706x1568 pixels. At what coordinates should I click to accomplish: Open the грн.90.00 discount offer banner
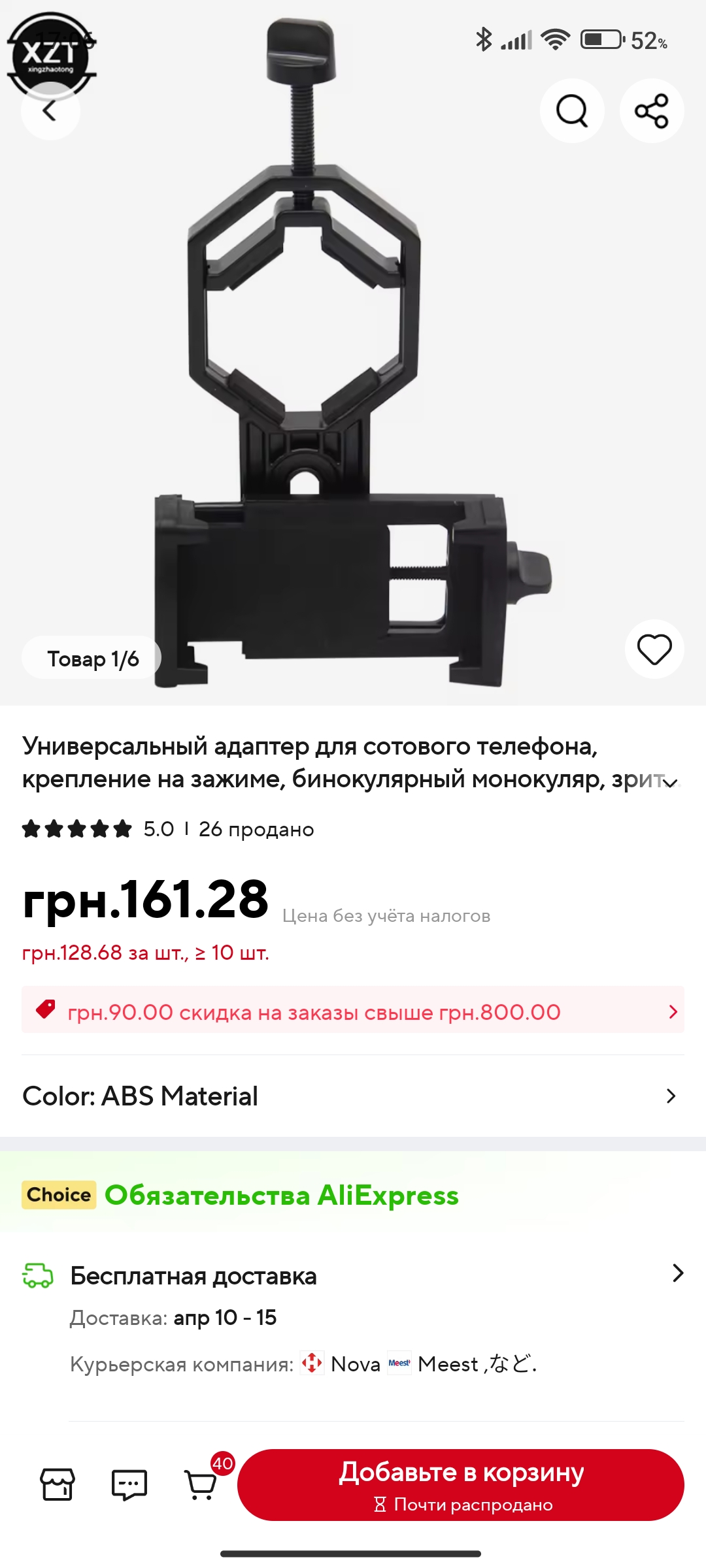pos(353,1010)
